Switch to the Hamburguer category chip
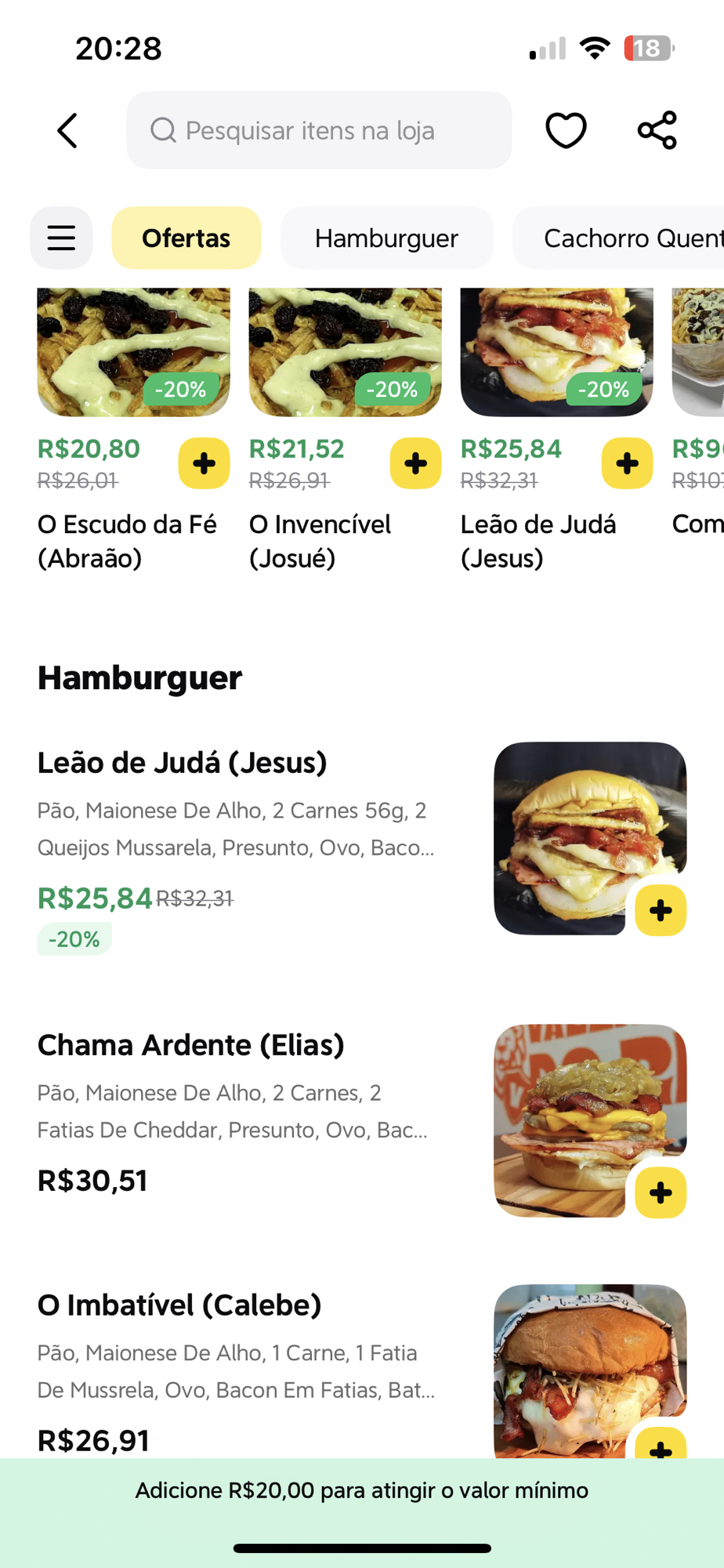724x1568 pixels. (x=386, y=238)
